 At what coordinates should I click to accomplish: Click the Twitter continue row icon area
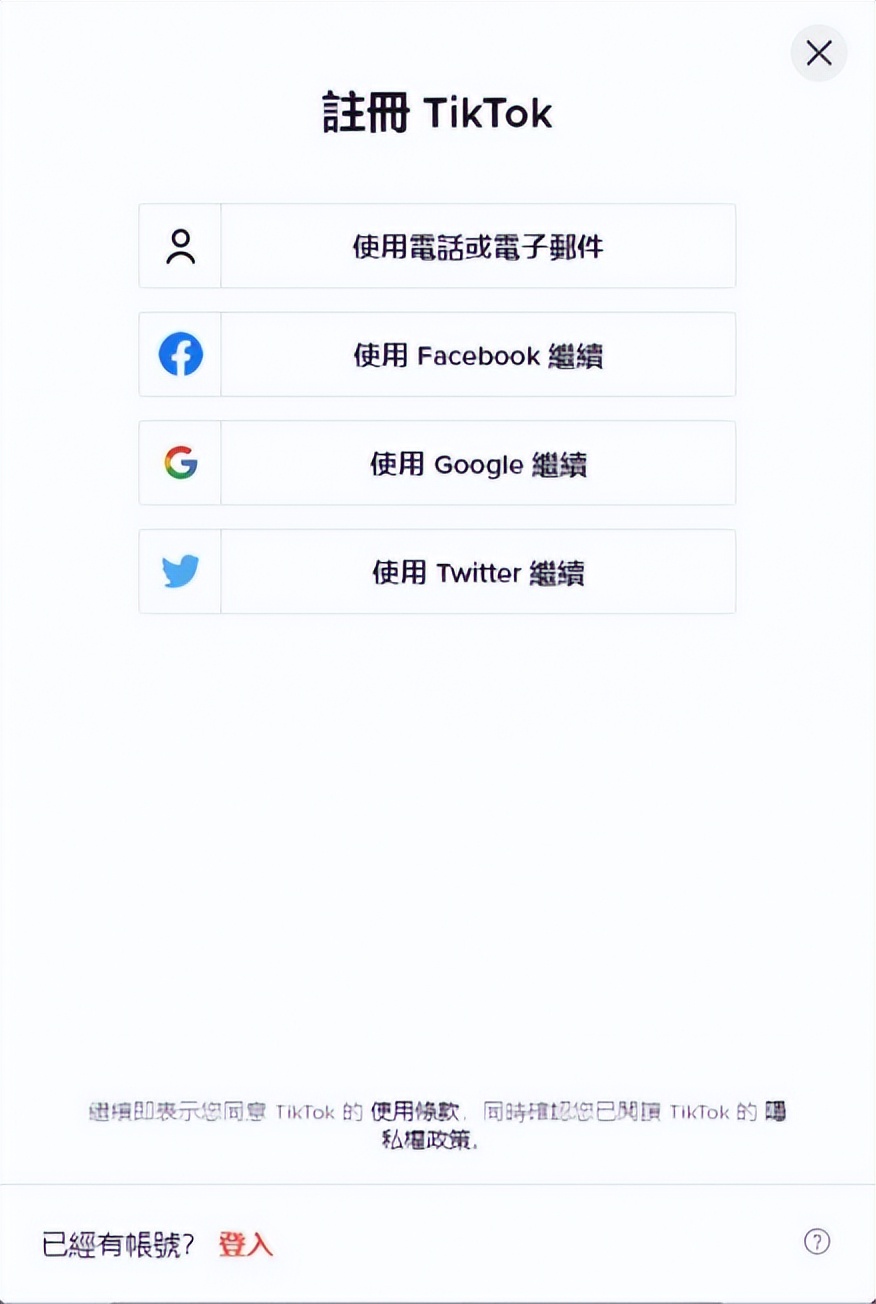click(x=180, y=571)
